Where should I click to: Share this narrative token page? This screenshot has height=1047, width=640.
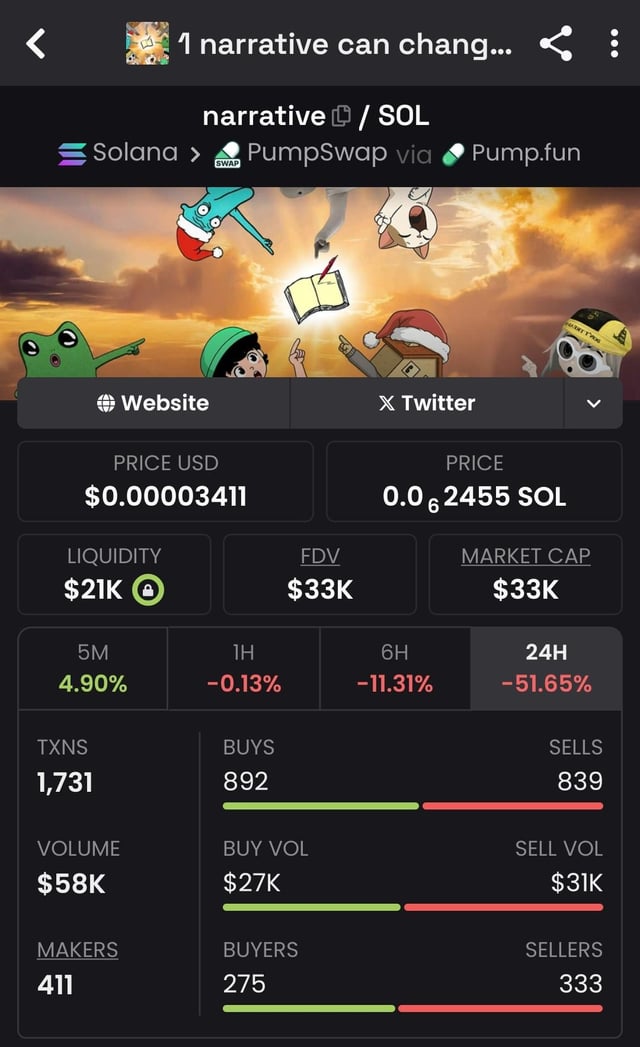(x=556, y=43)
